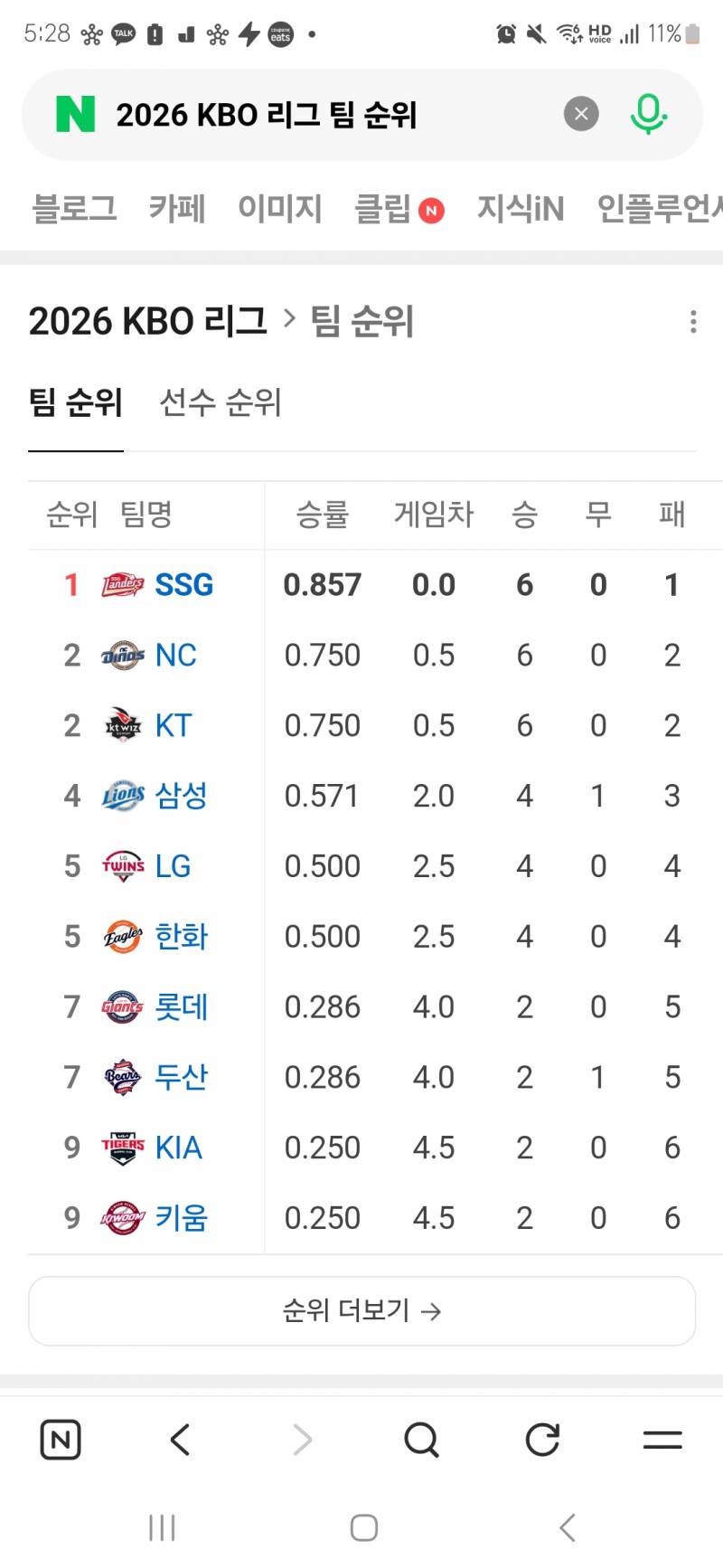The image size is (723, 1568).
Task: Open the three-dot options menu
Action: coord(692,322)
